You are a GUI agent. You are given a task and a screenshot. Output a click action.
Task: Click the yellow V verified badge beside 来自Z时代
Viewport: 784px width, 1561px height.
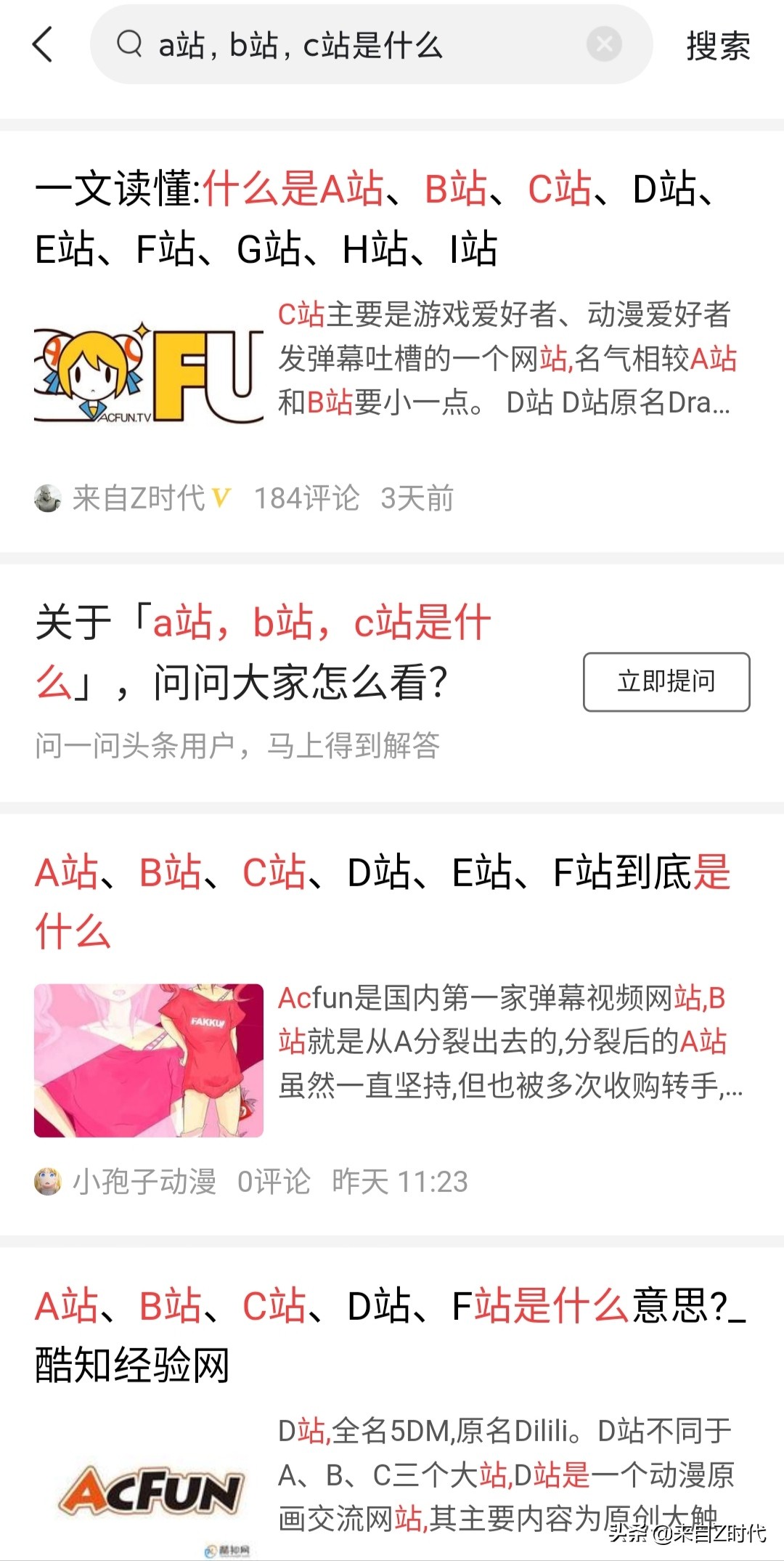click(x=220, y=498)
